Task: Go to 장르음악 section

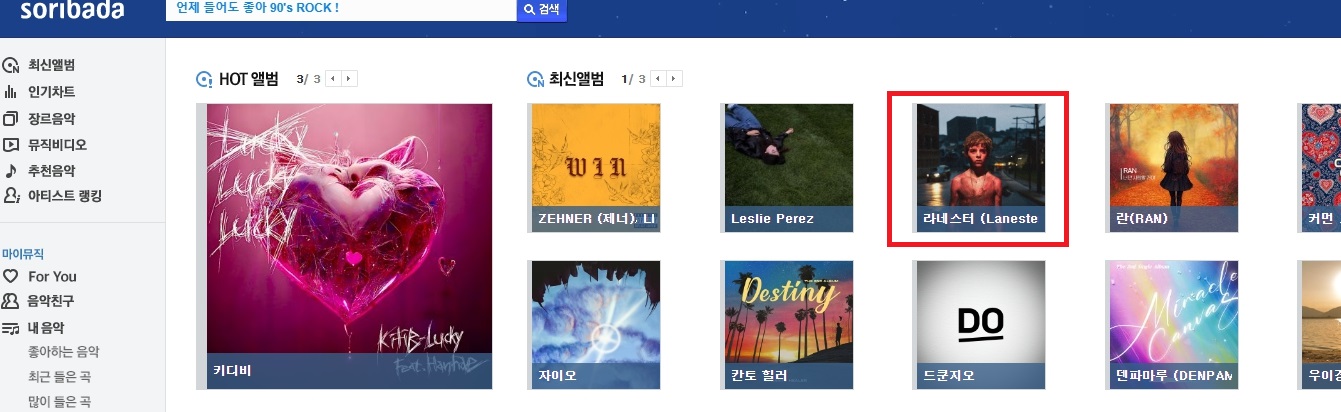Action: coord(51,118)
